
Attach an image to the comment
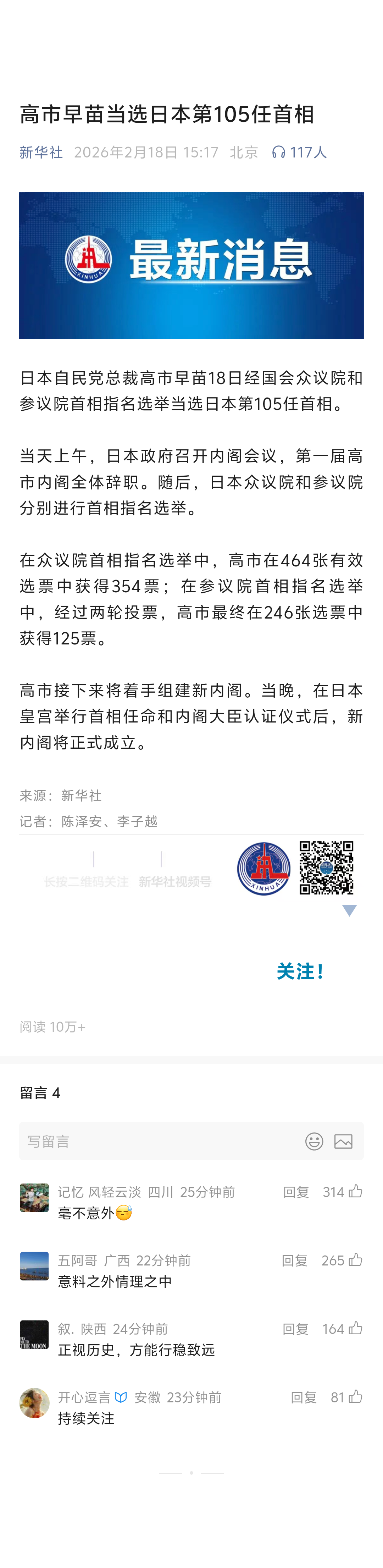click(343, 1141)
